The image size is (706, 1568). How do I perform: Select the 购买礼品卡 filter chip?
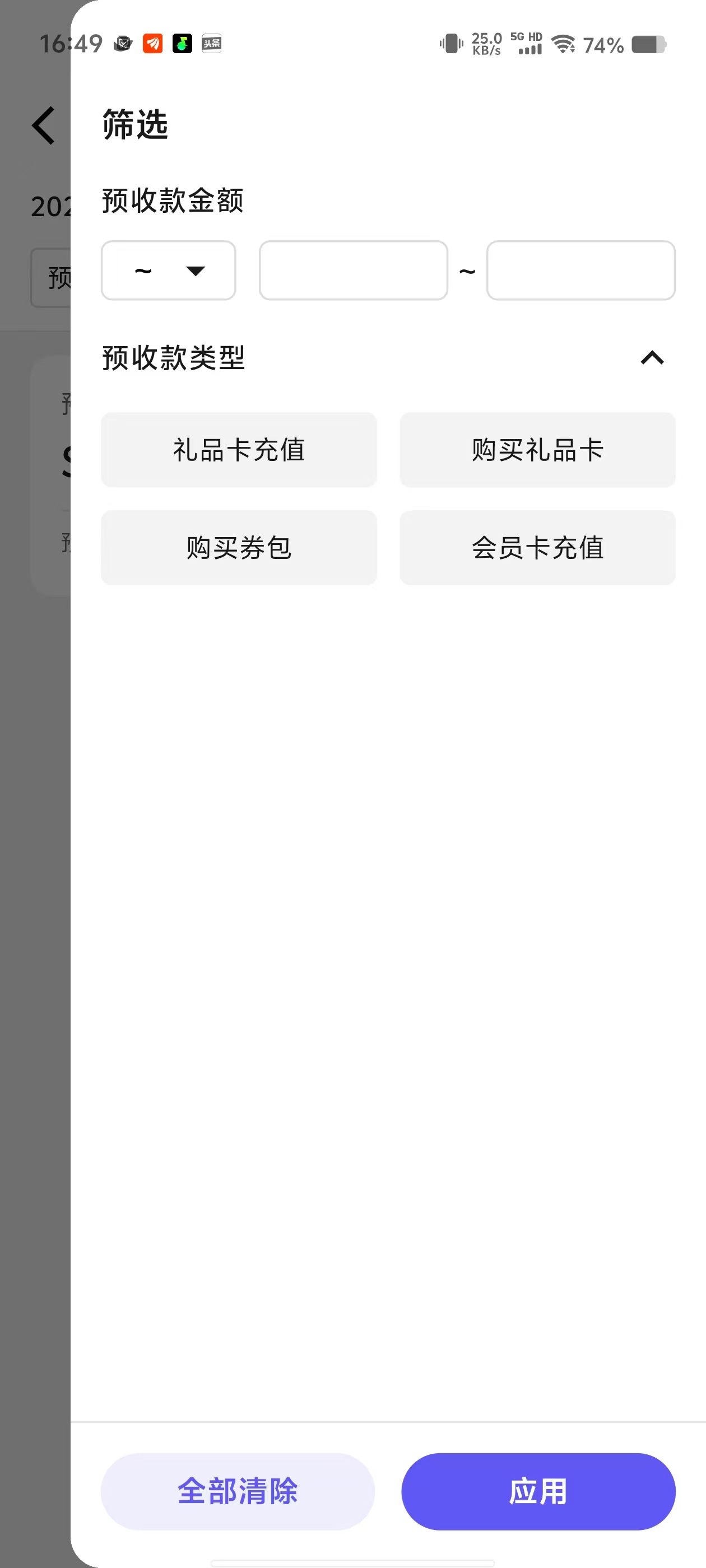(537, 450)
